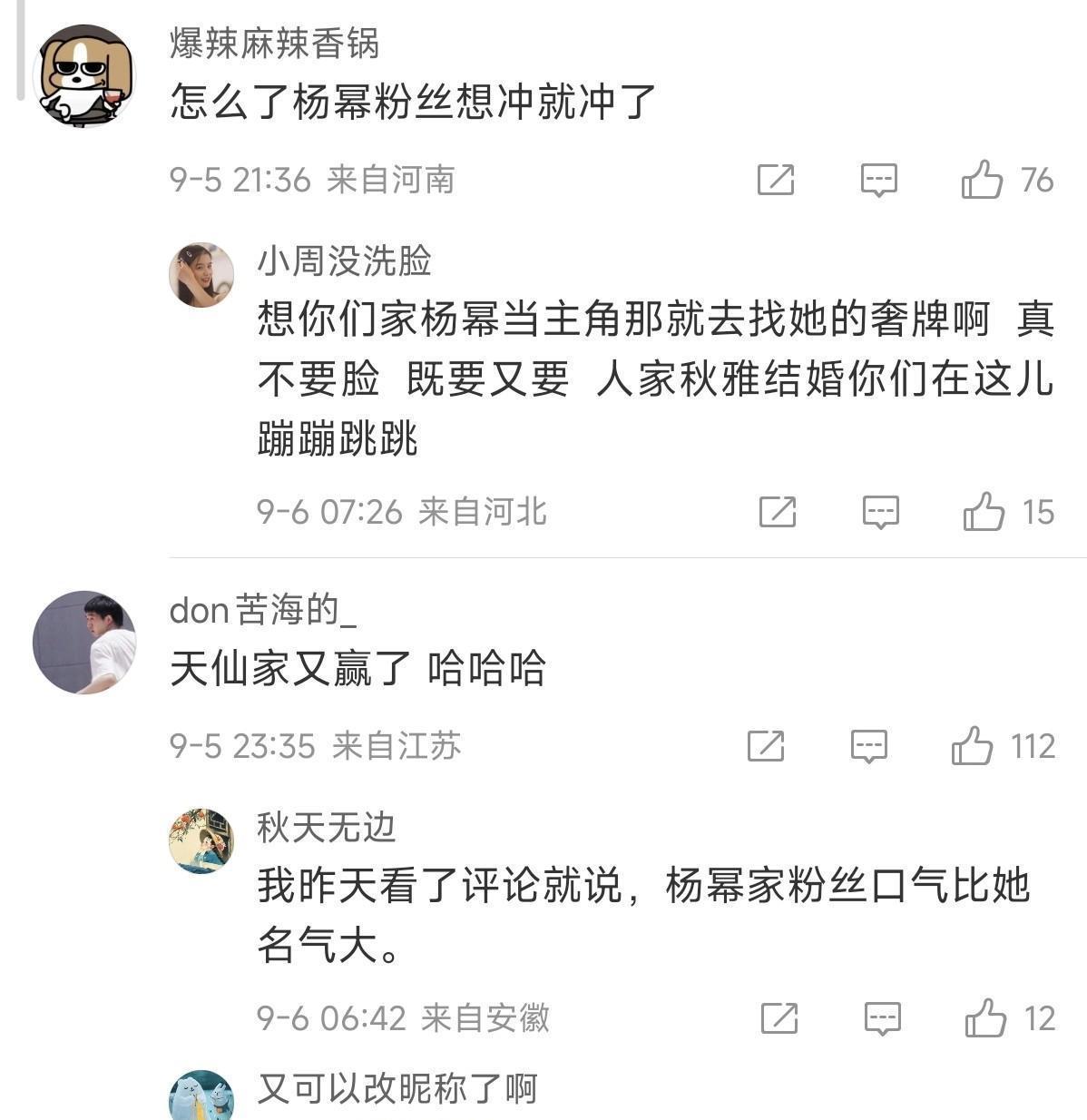Tap the username don苦海的_

tap(262, 611)
